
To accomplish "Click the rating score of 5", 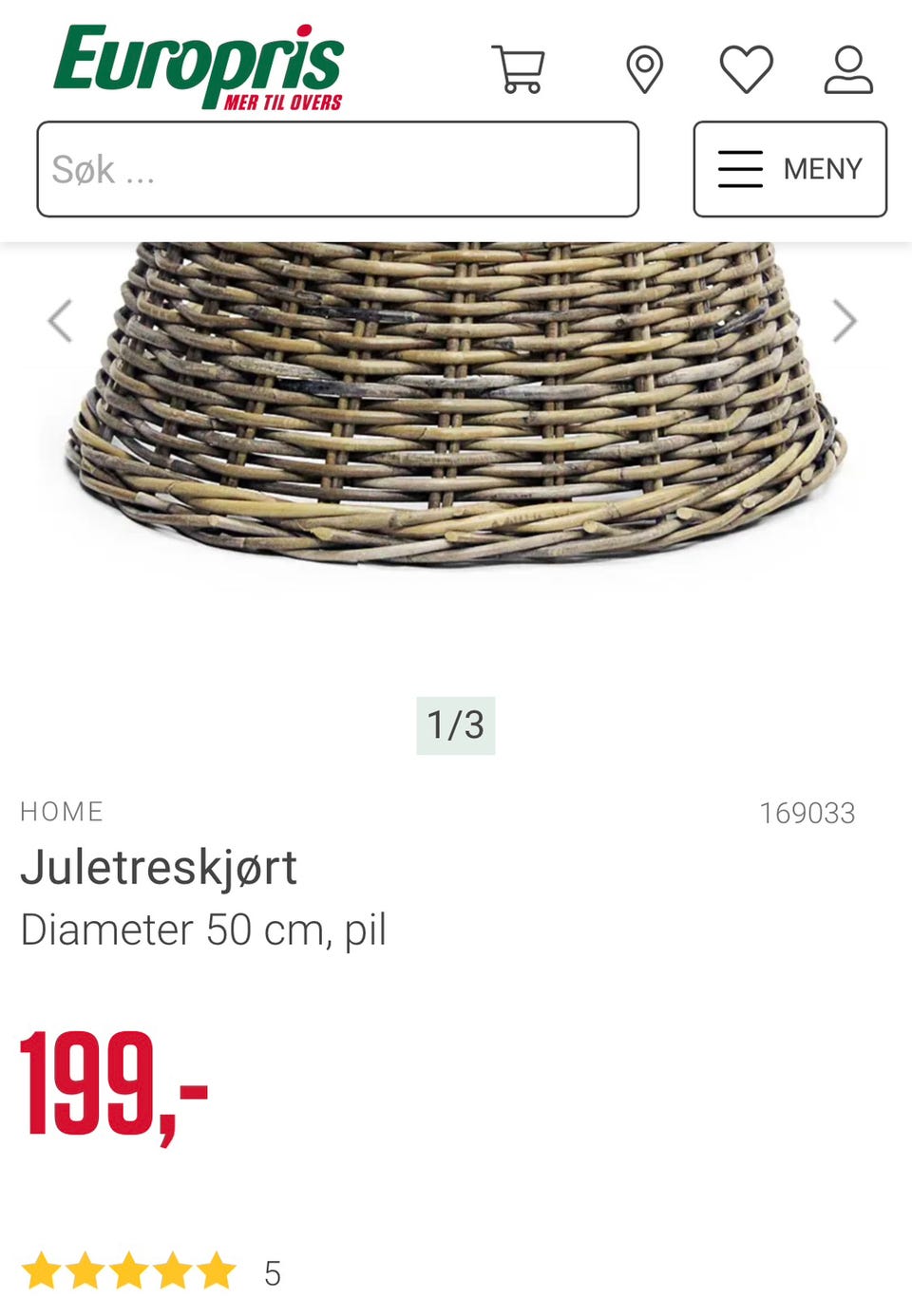I will coord(272,1271).
